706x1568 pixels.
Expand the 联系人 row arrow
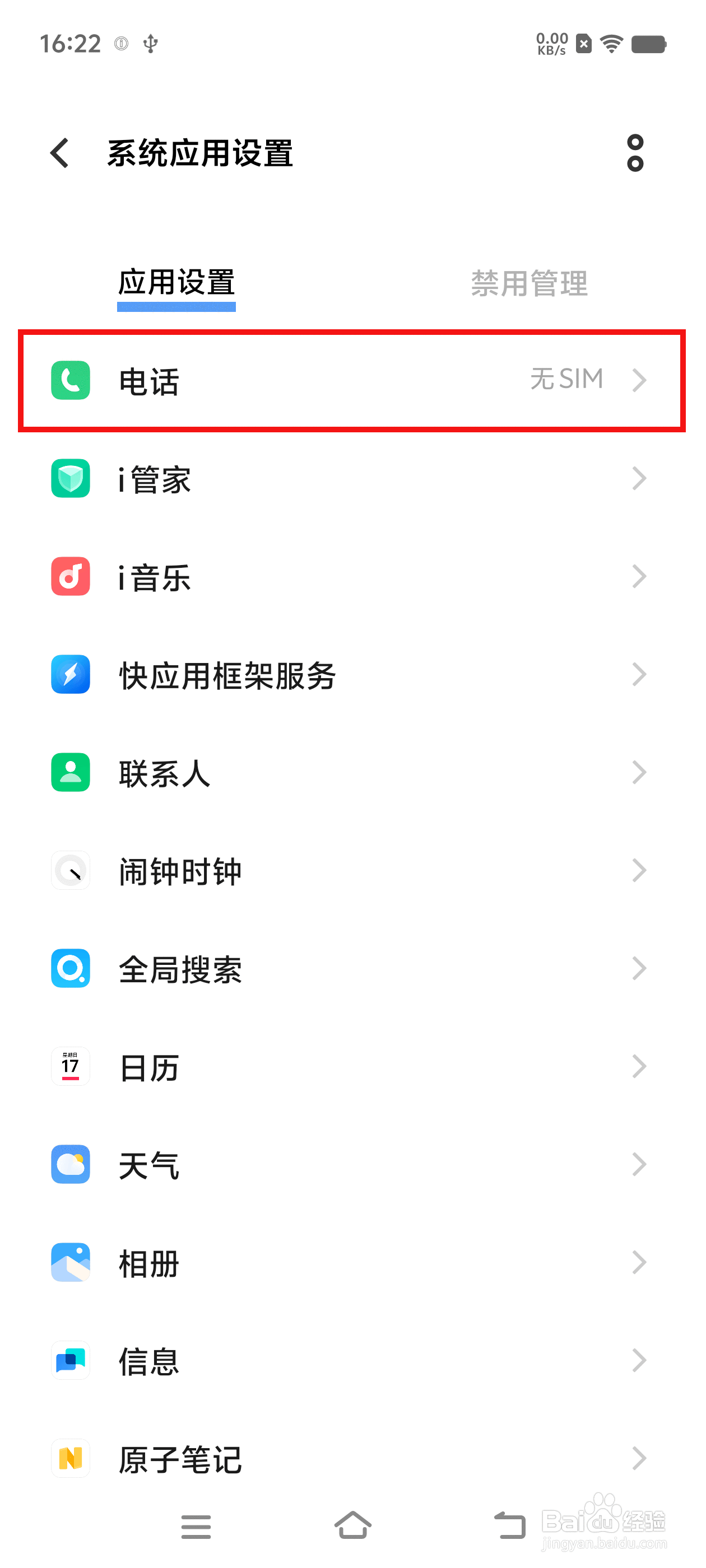tap(640, 772)
